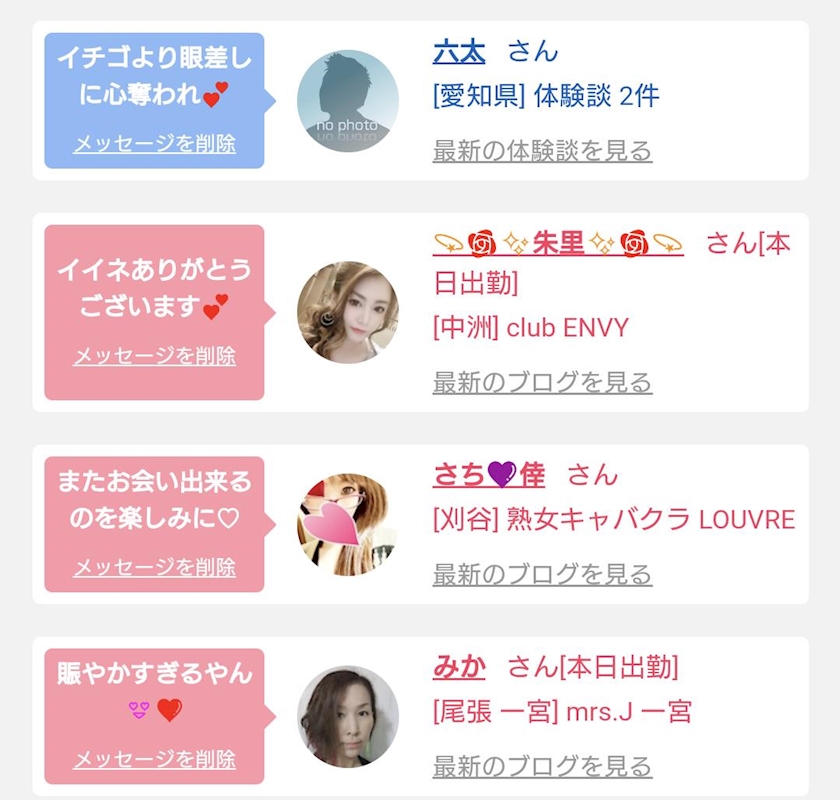Tap さち's profile photo
Screen dimensions: 840x800
(x=348, y=524)
